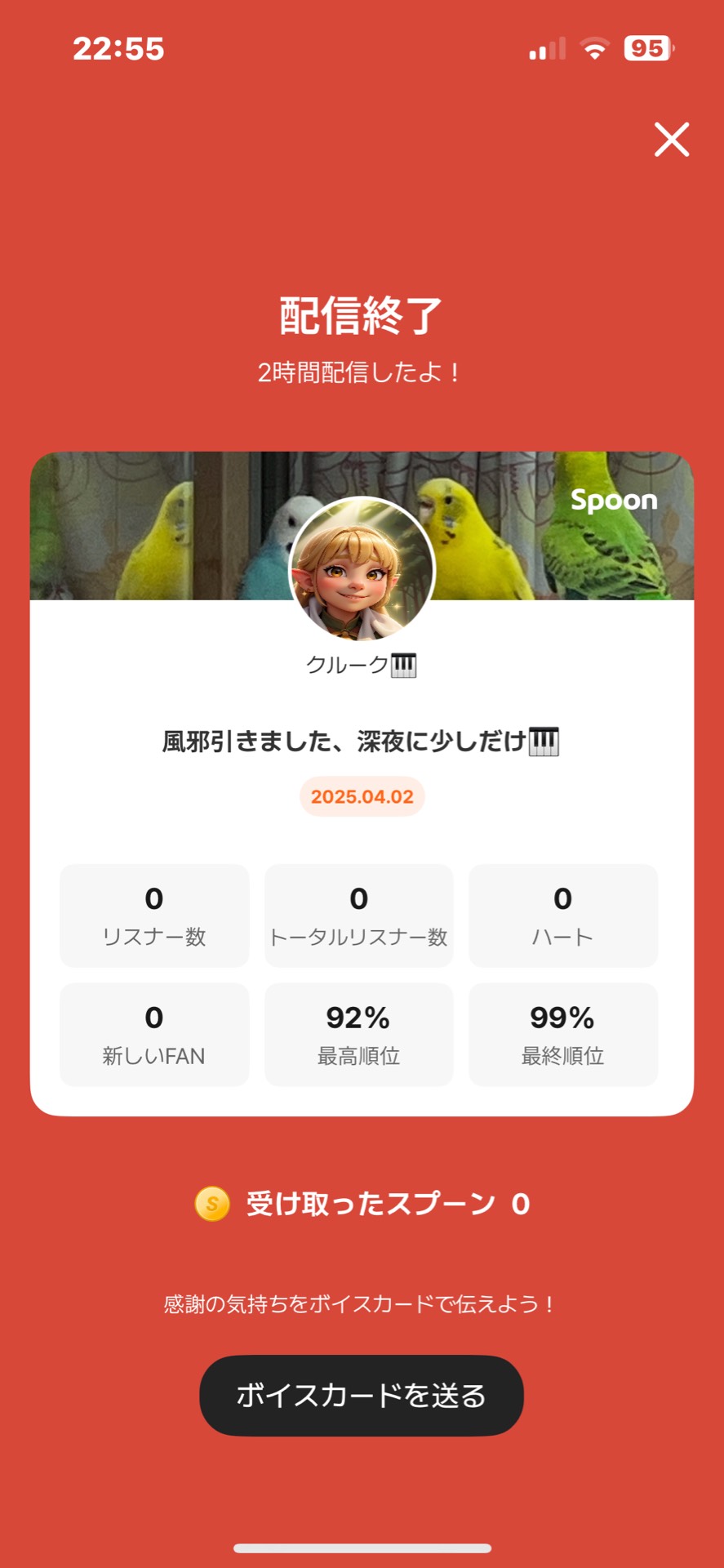Close the broadcast ended summary
This screenshot has width=724, height=1568.
[x=672, y=139]
